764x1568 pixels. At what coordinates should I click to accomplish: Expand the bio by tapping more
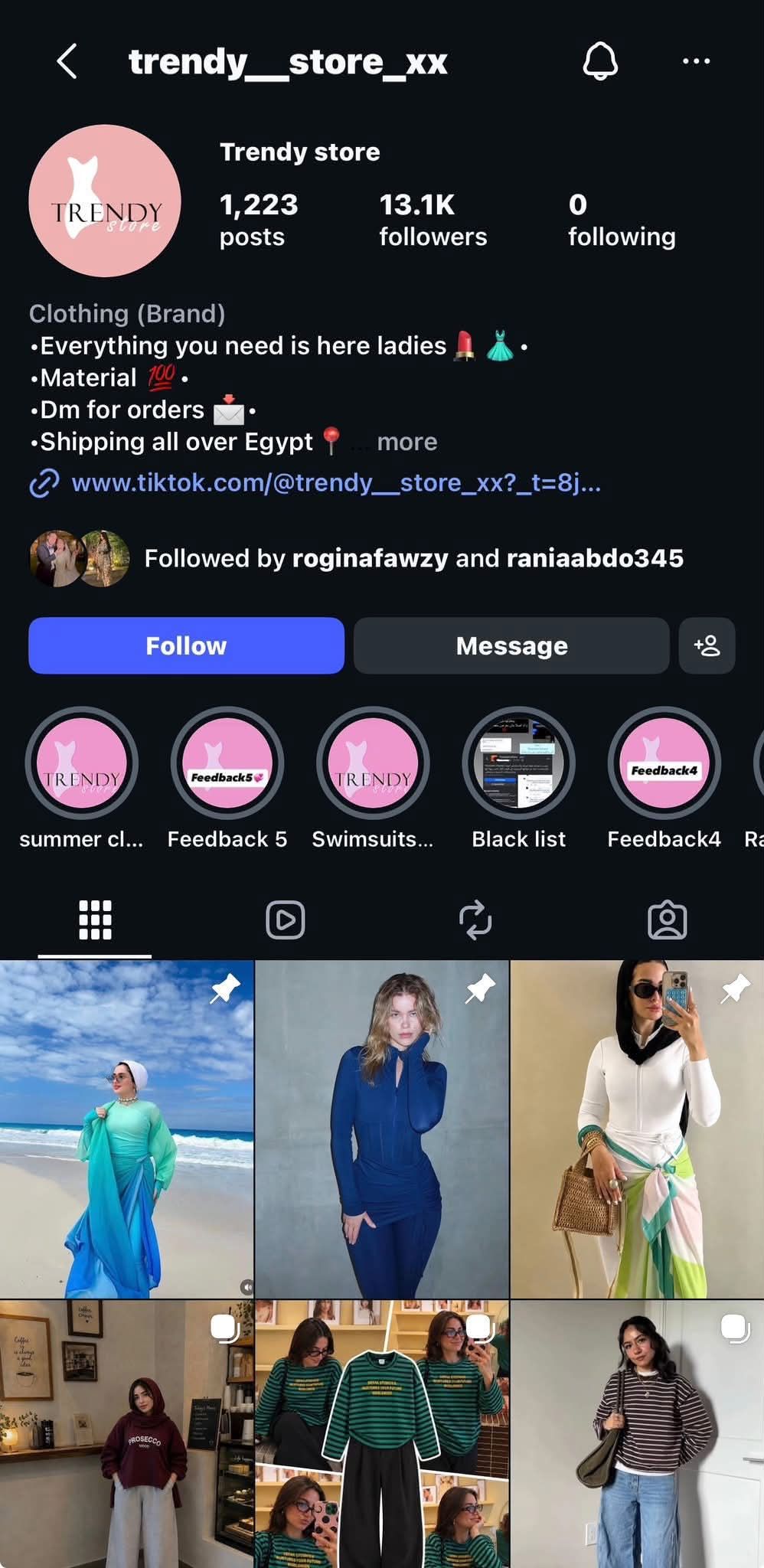[406, 442]
